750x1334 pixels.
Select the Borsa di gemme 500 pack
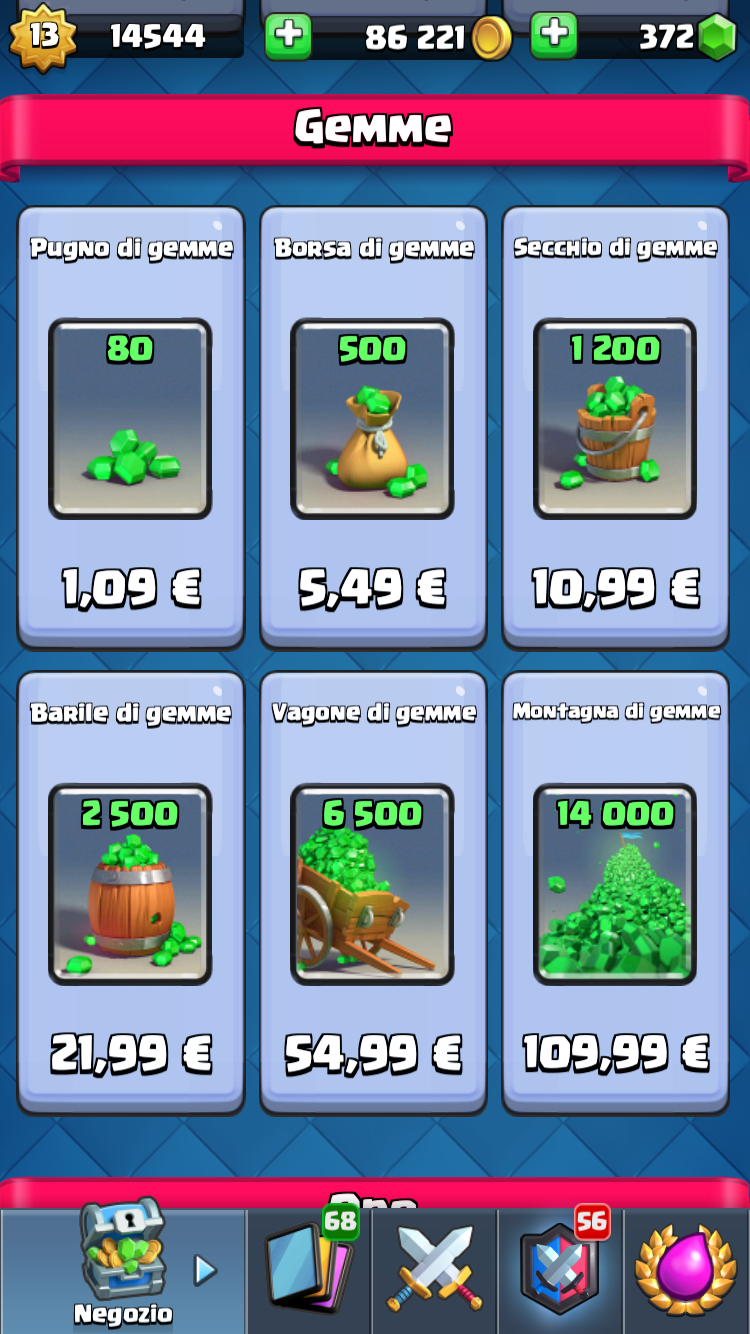point(373,428)
